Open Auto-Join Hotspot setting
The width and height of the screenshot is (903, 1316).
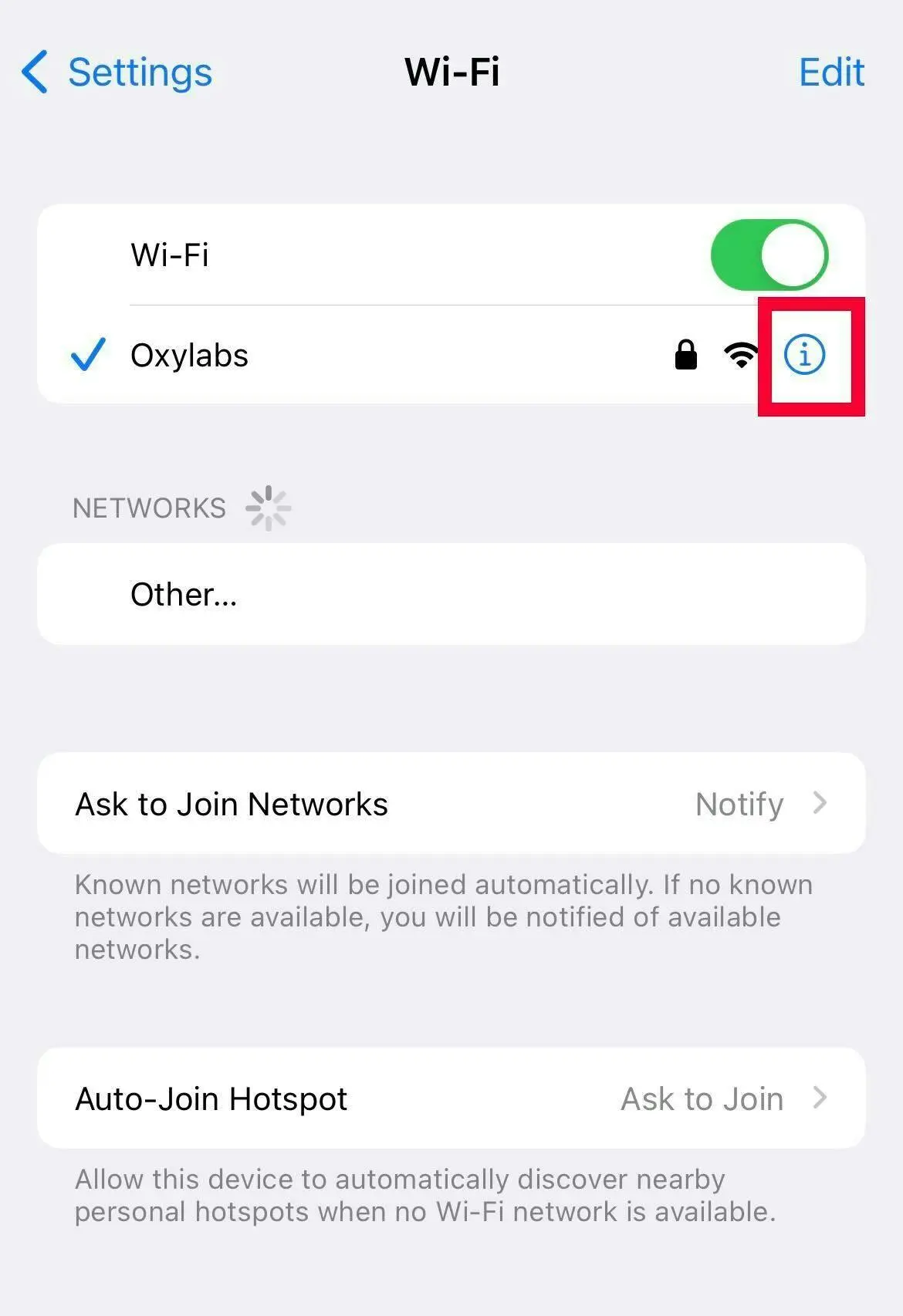[x=451, y=1098]
